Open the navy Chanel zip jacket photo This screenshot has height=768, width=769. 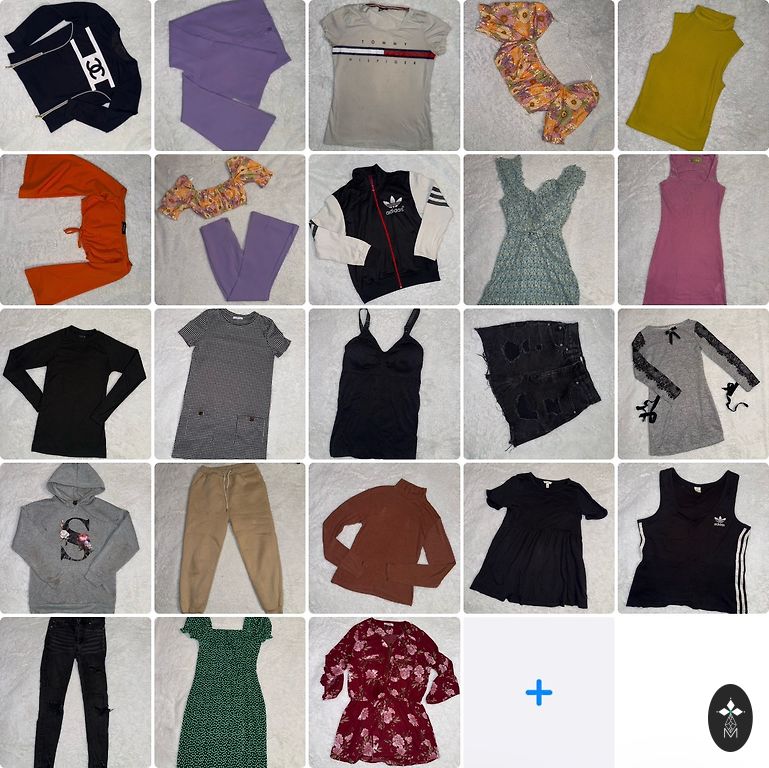coord(75,75)
